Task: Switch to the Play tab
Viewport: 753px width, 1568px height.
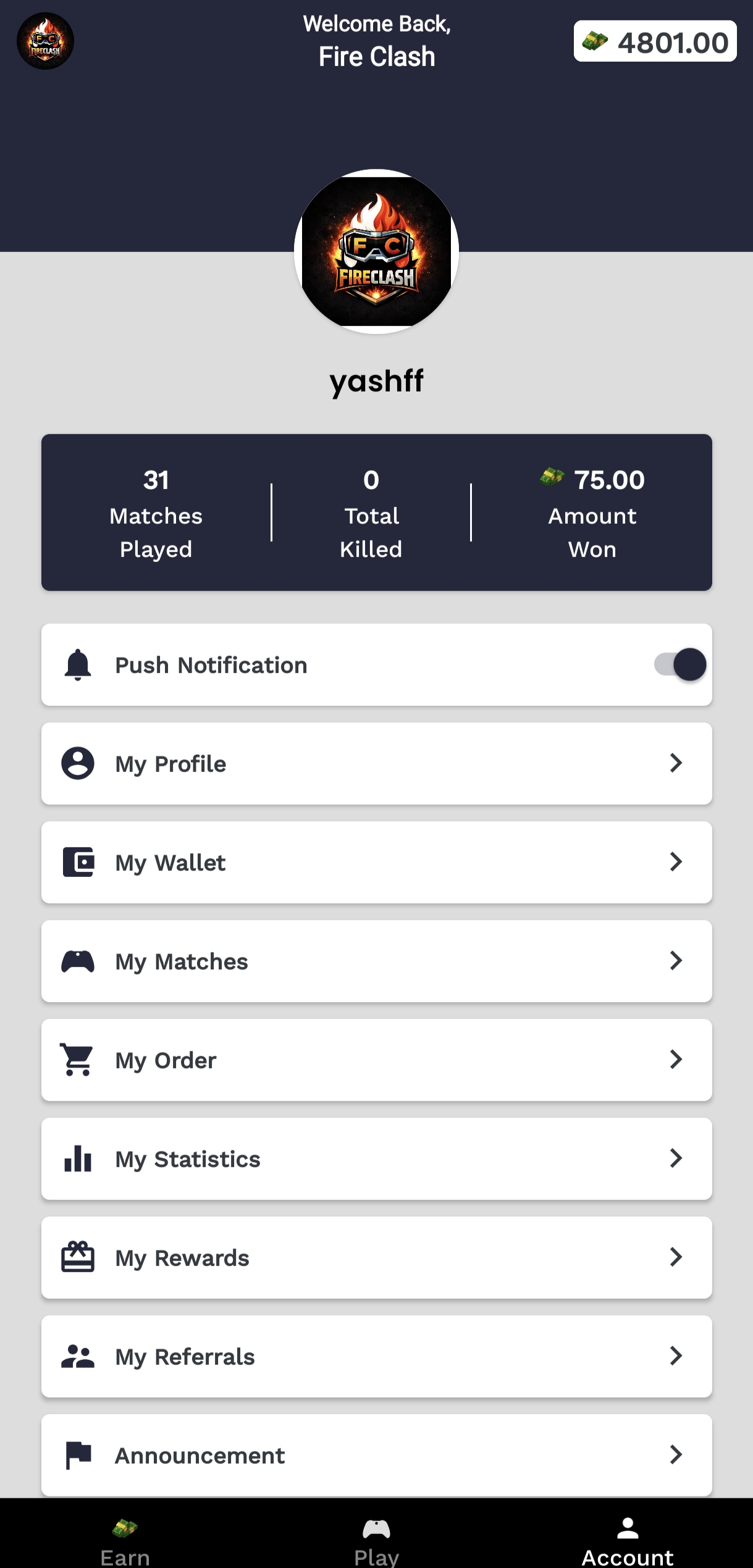Action: (x=376, y=1541)
